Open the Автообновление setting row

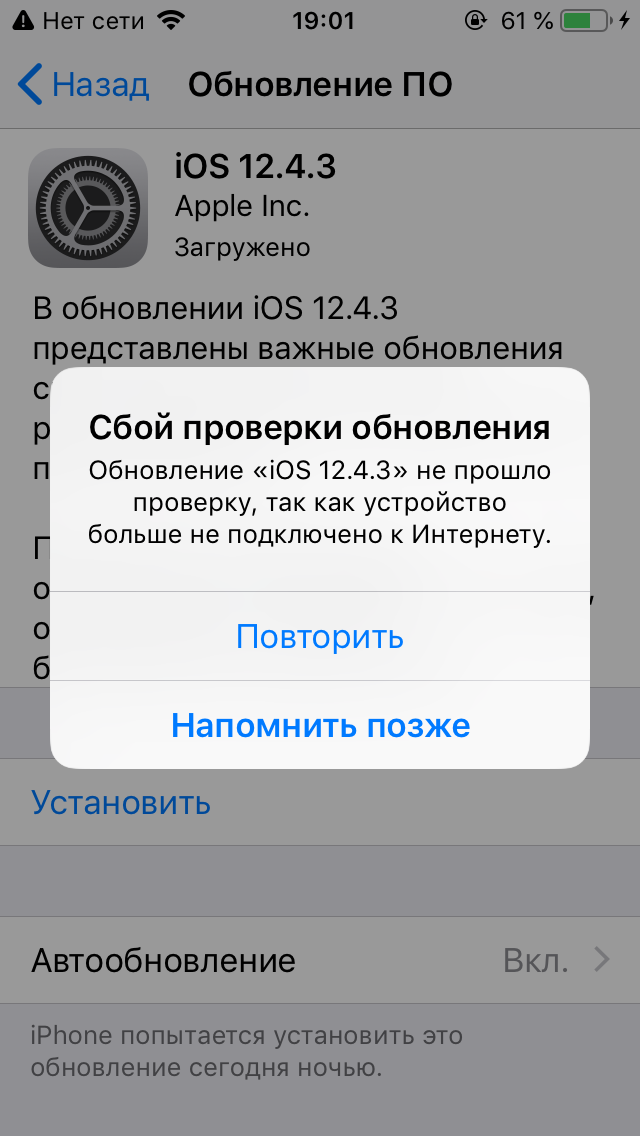(320, 960)
